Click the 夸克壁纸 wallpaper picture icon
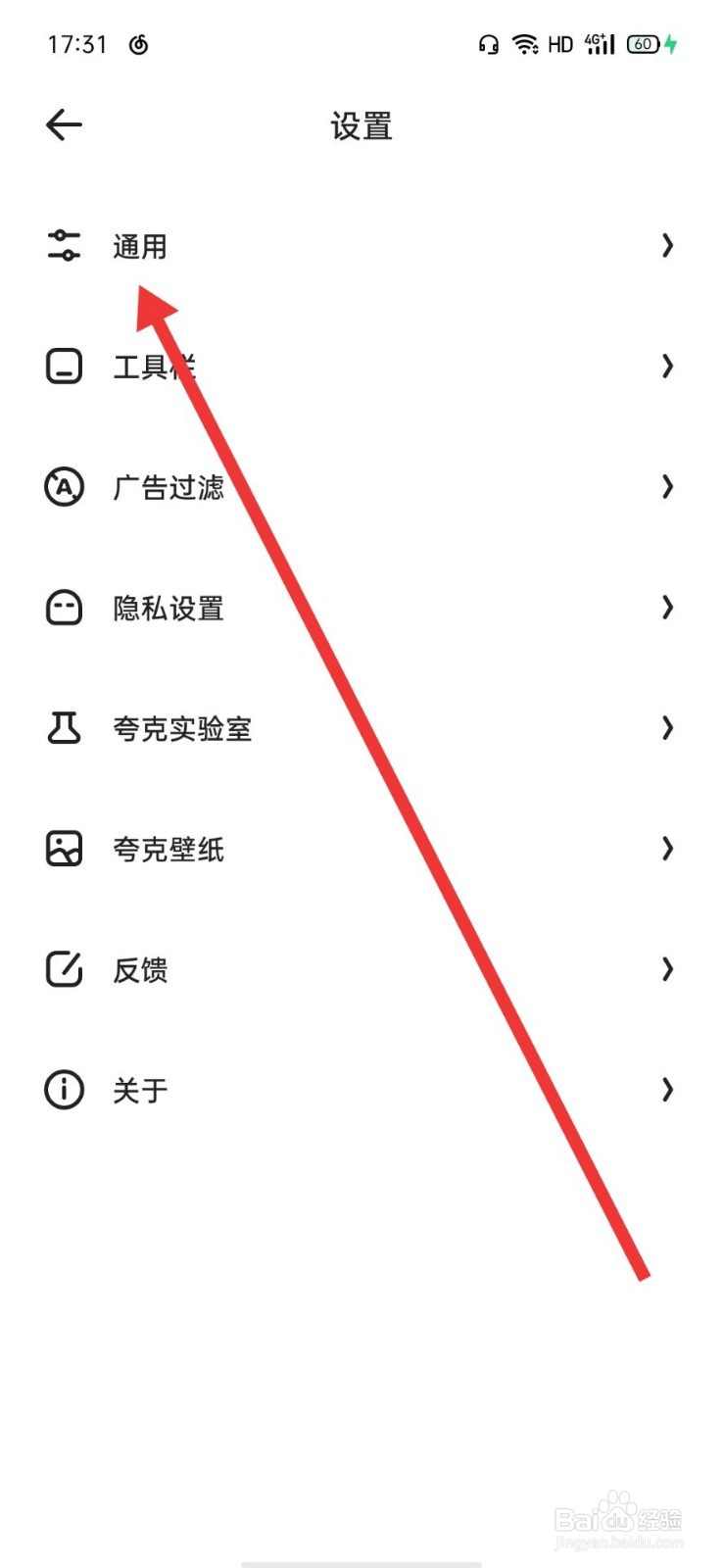The image size is (723, 1568). 63,849
